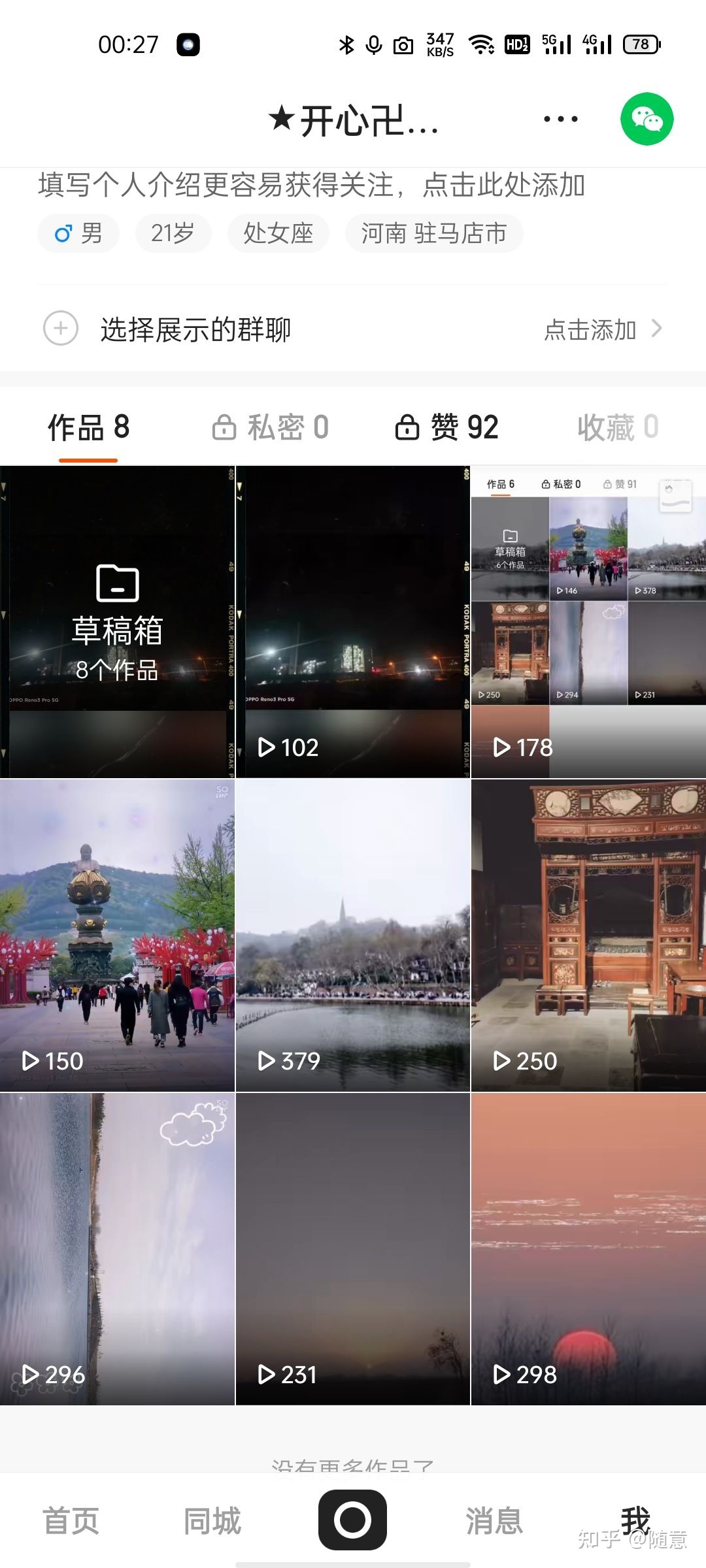Tap the battery indicator showing 78
This screenshot has height=1568, width=706.
click(641, 44)
